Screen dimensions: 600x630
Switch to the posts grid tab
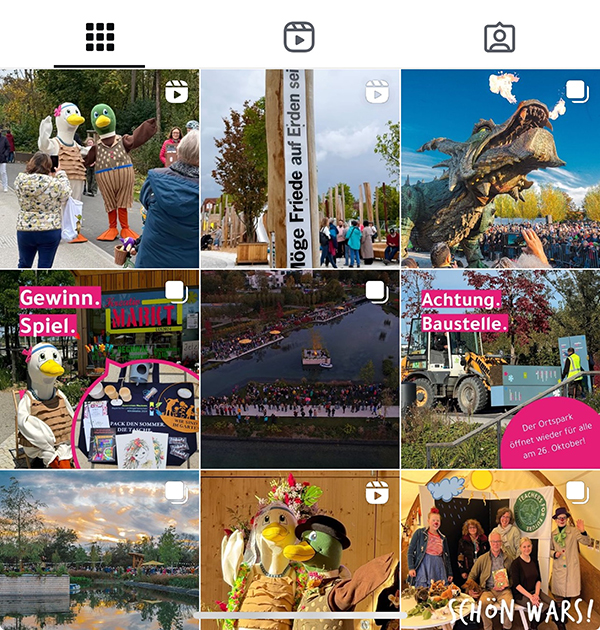(x=99, y=37)
